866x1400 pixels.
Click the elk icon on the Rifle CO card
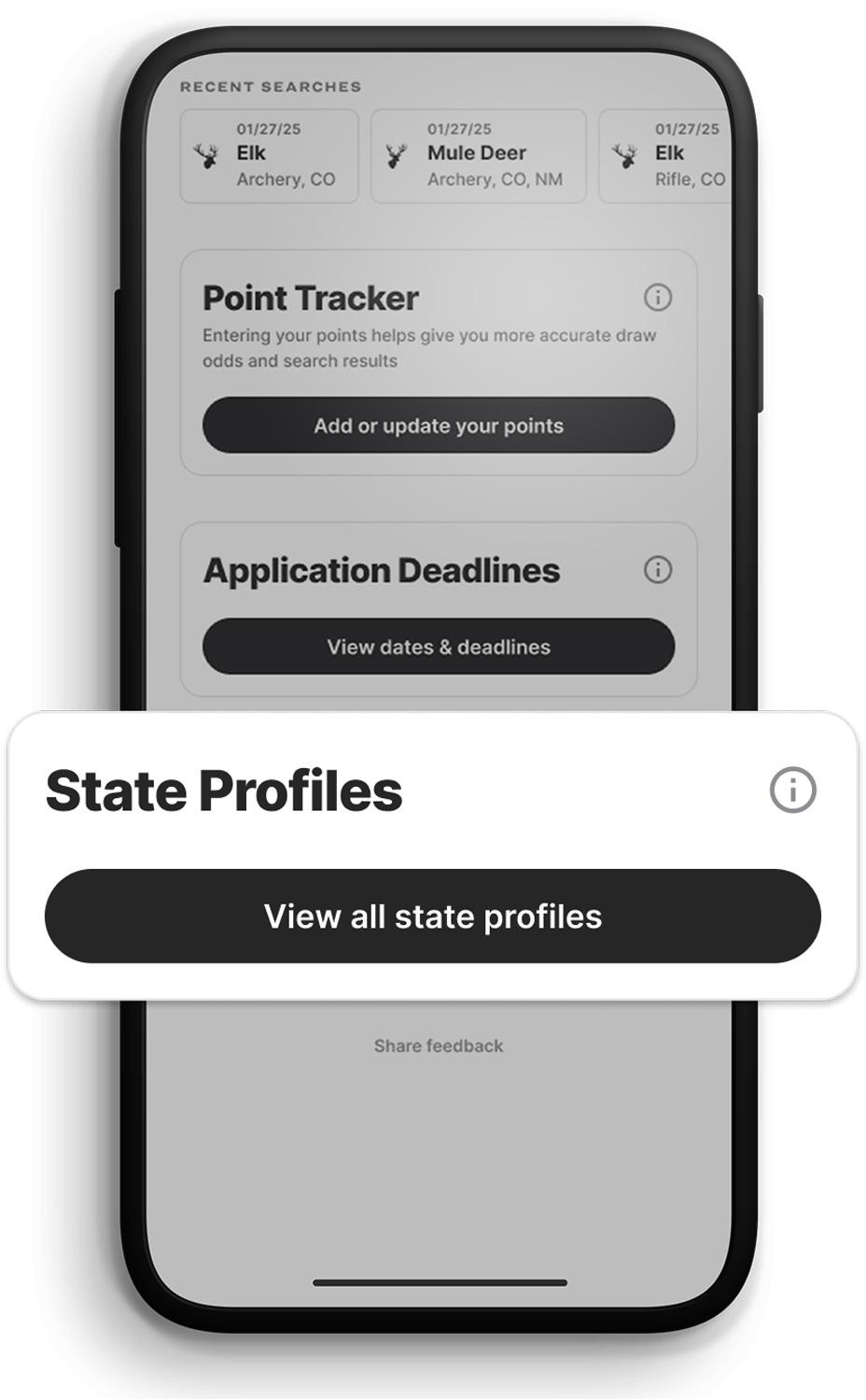(622, 157)
